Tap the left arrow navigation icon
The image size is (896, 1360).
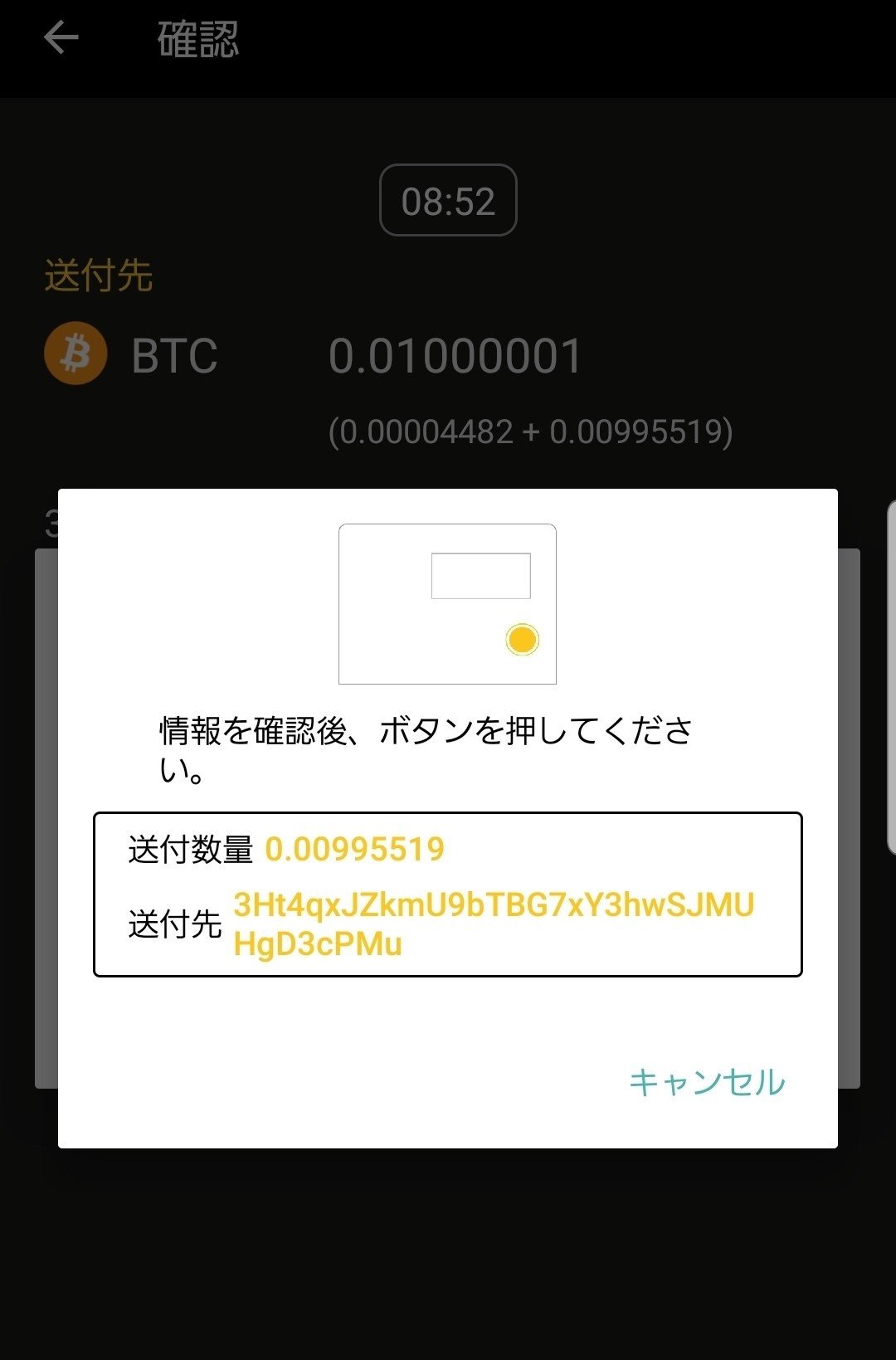[60, 37]
